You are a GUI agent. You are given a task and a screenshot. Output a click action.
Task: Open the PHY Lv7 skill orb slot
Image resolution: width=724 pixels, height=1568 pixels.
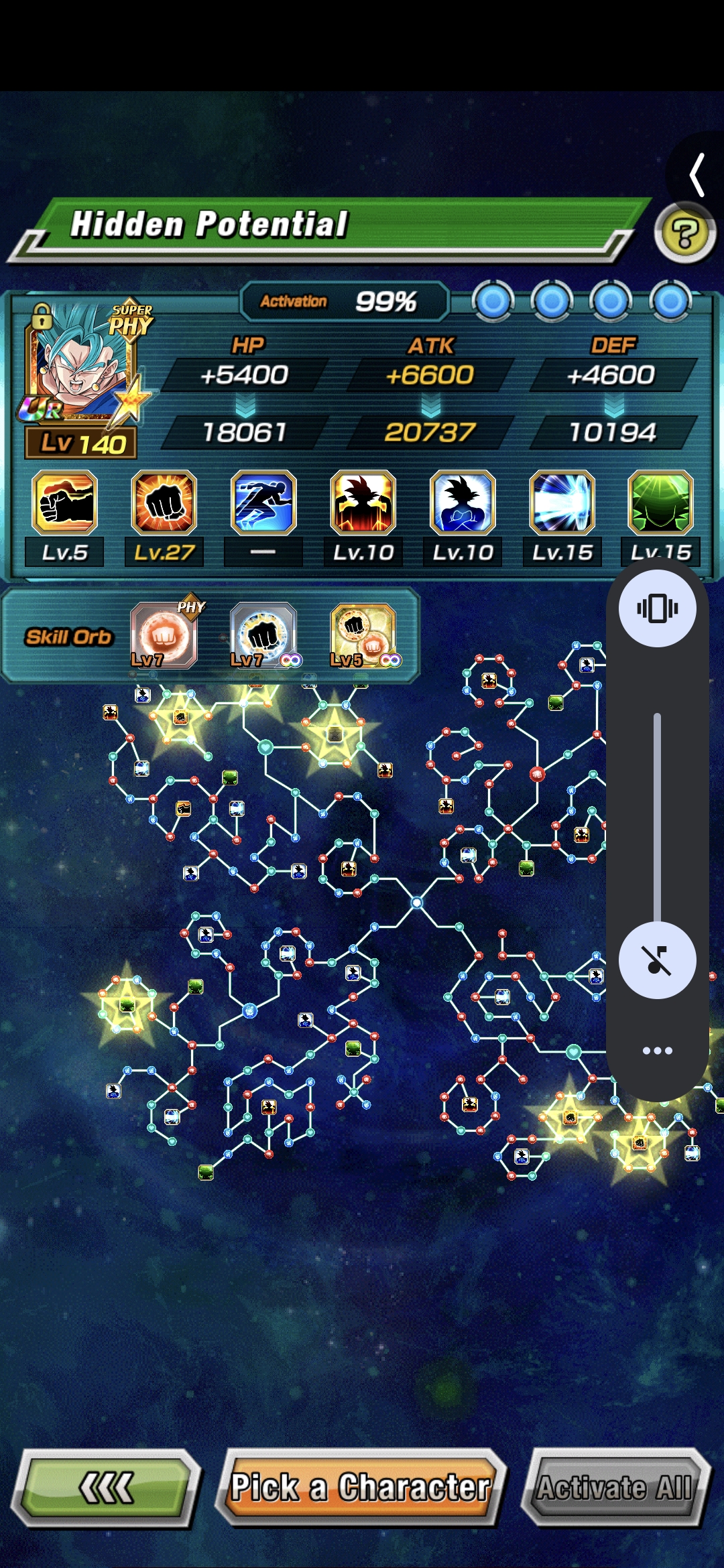click(164, 635)
